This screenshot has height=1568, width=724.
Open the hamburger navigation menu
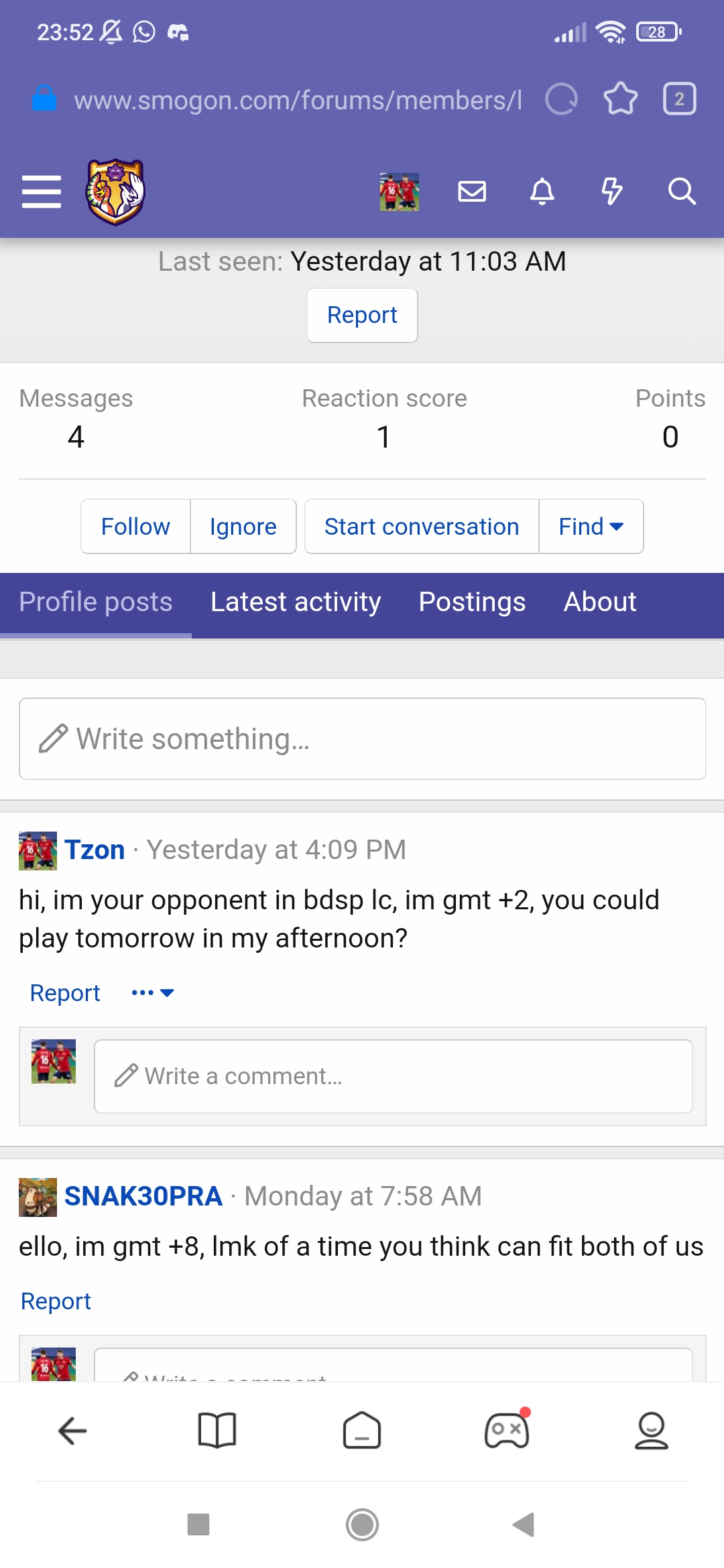point(42,192)
